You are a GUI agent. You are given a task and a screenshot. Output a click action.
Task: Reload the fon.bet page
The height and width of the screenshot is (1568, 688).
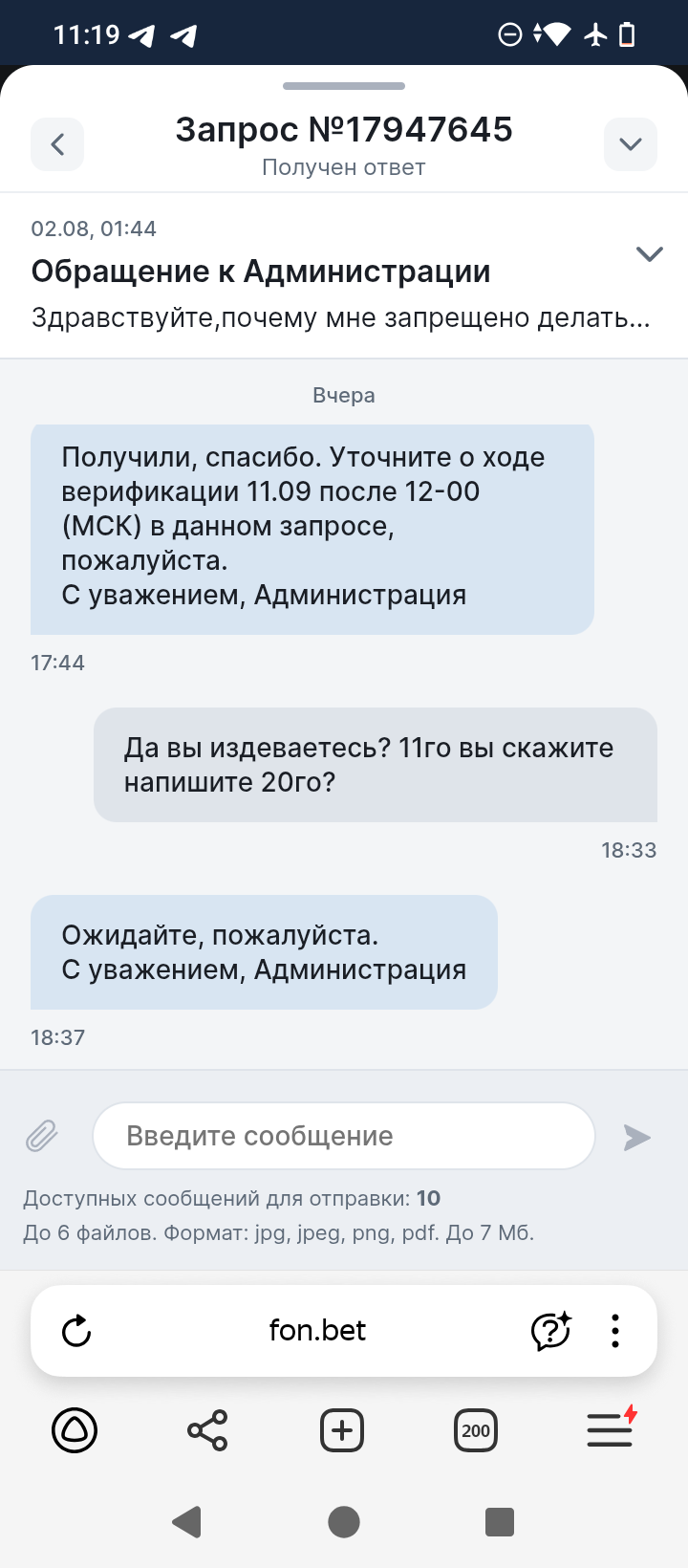[x=76, y=1331]
